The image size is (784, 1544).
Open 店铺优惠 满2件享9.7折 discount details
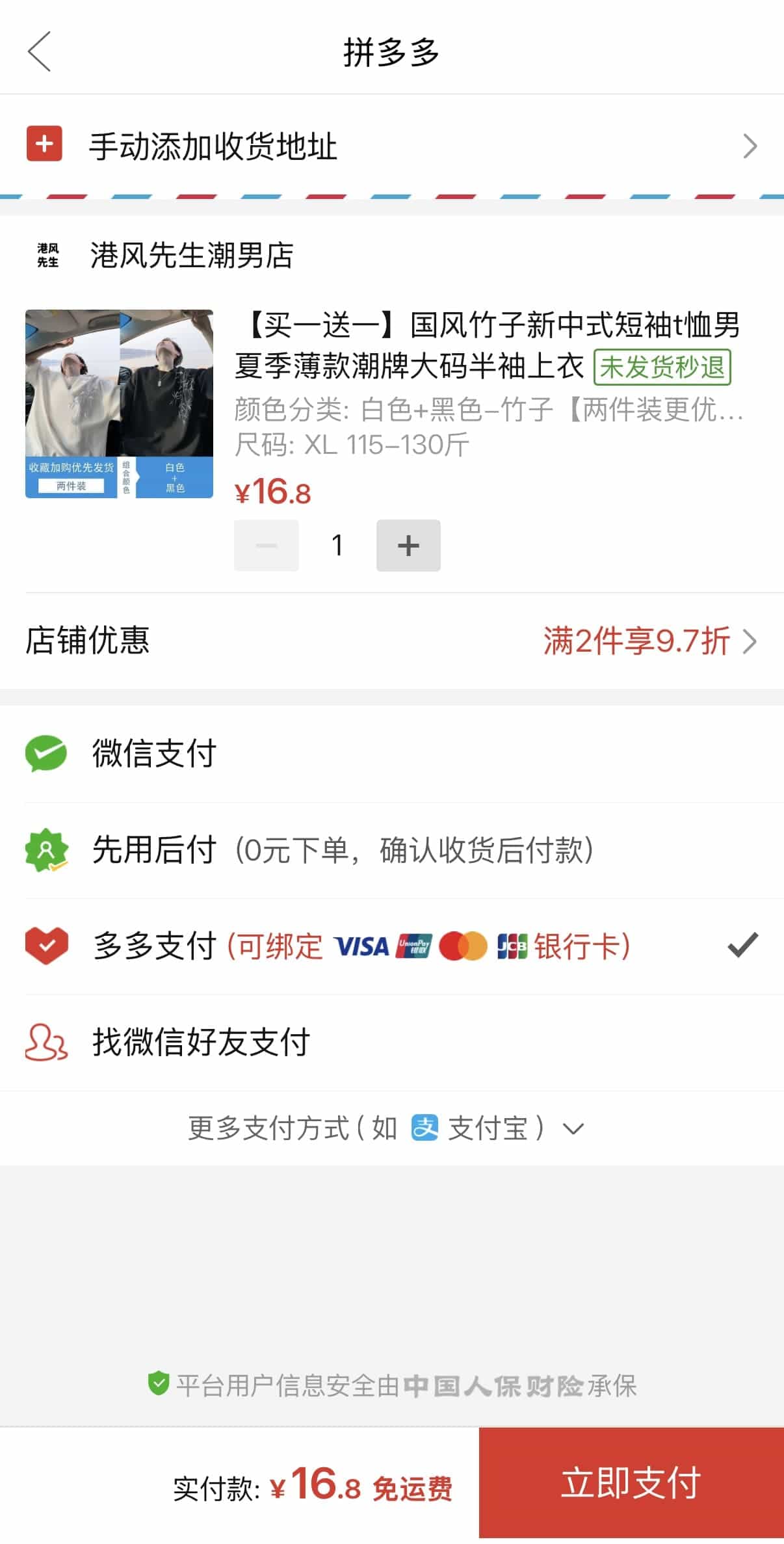tap(649, 641)
